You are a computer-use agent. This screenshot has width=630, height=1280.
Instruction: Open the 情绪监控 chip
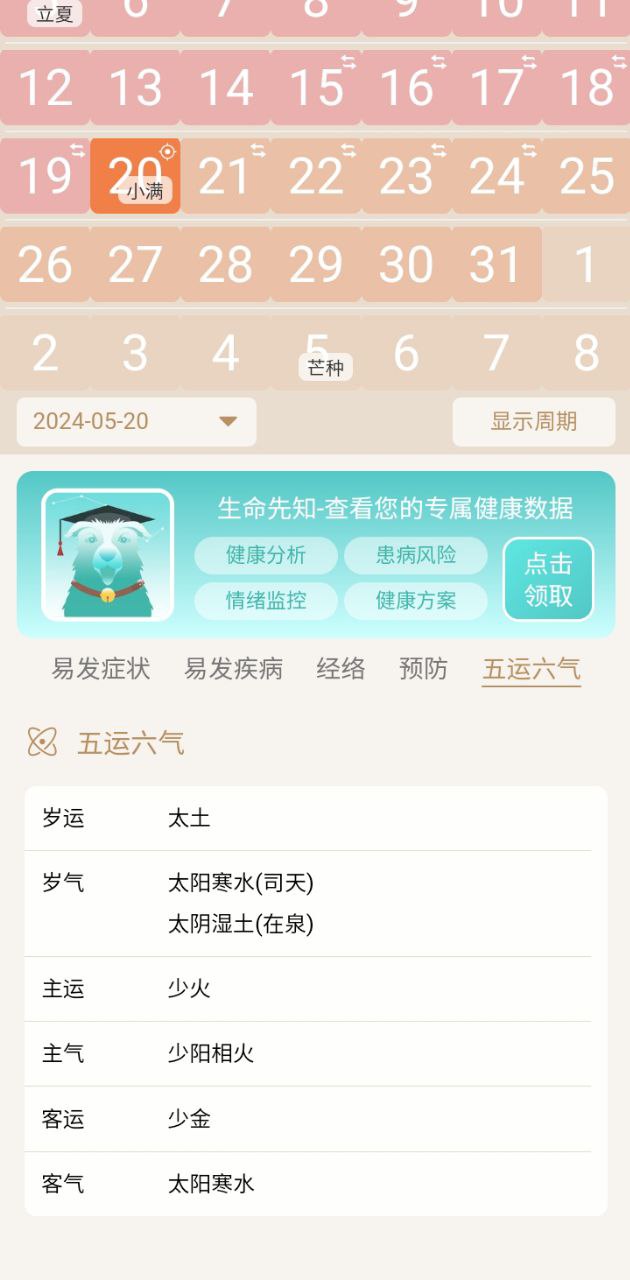(266, 601)
